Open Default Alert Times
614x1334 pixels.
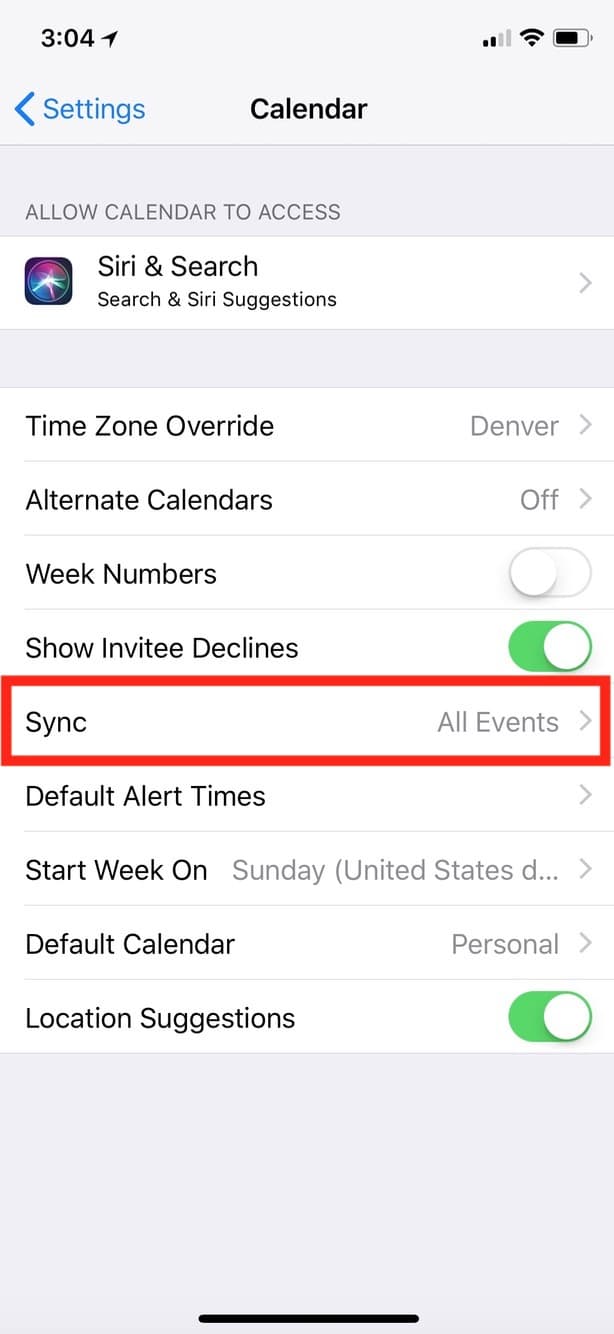click(x=306, y=796)
